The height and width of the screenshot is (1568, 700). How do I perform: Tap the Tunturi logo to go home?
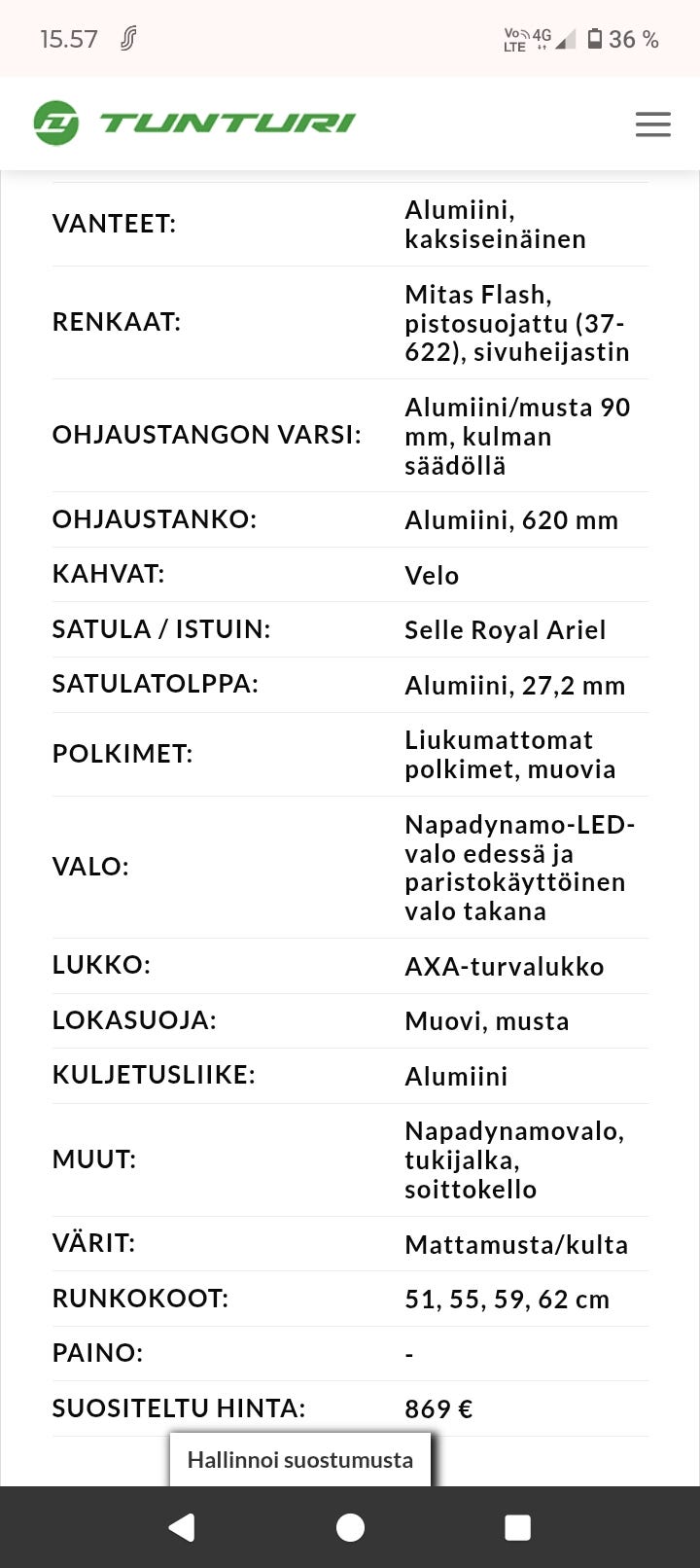[x=192, y=122]
